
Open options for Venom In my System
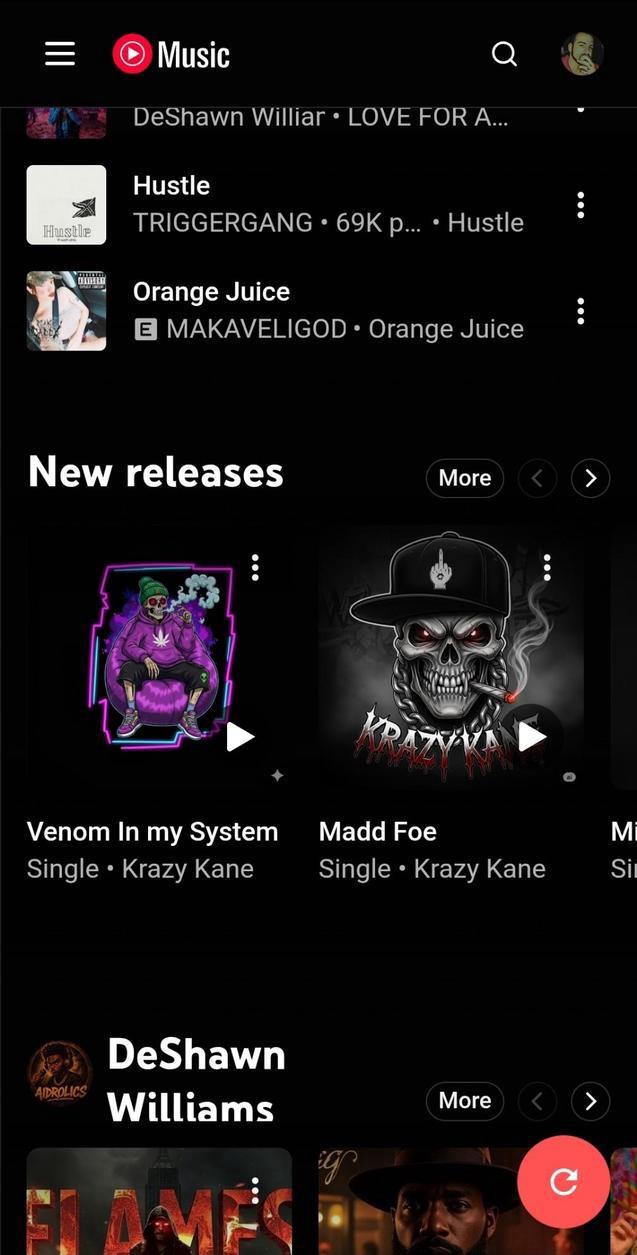coord(256,568)
